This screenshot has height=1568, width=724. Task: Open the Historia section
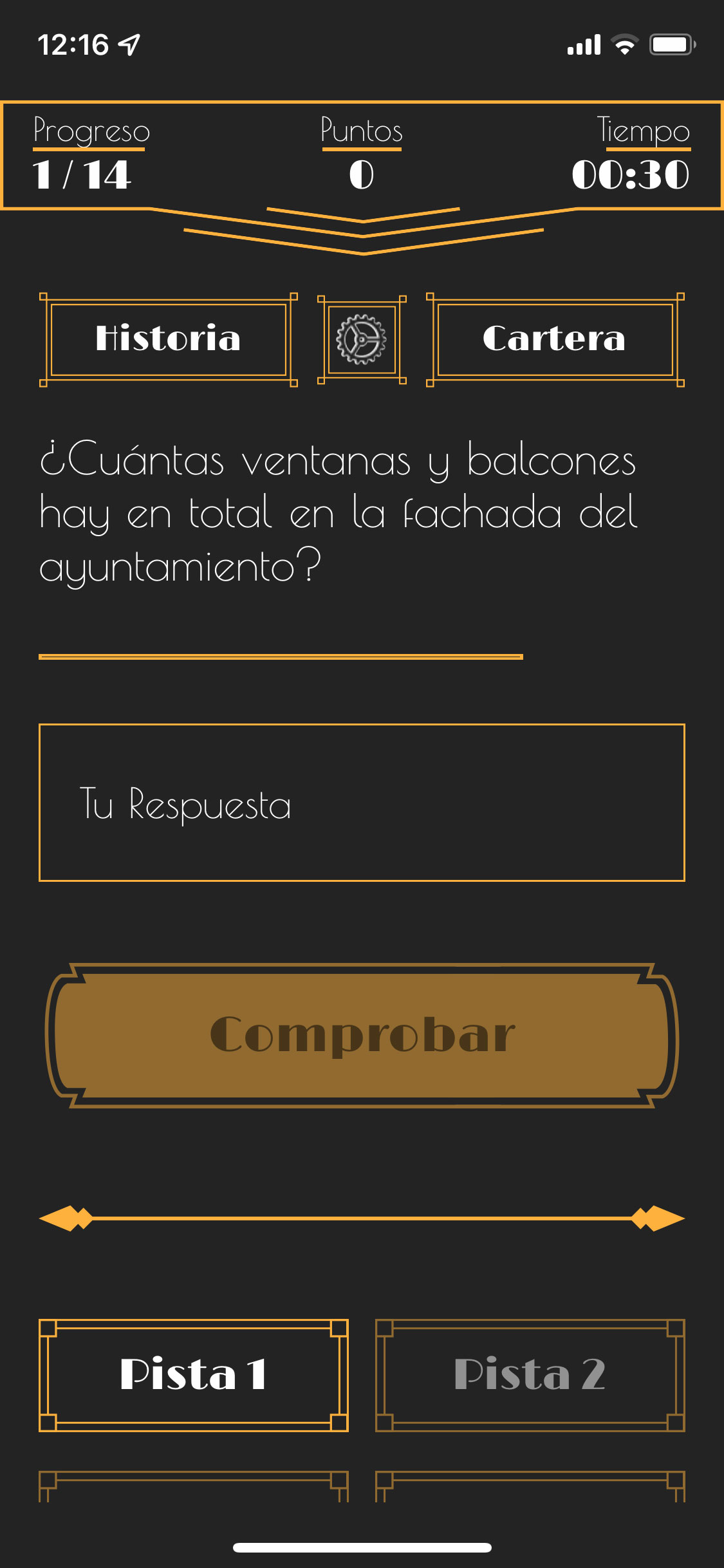click(x=168, y=339)
